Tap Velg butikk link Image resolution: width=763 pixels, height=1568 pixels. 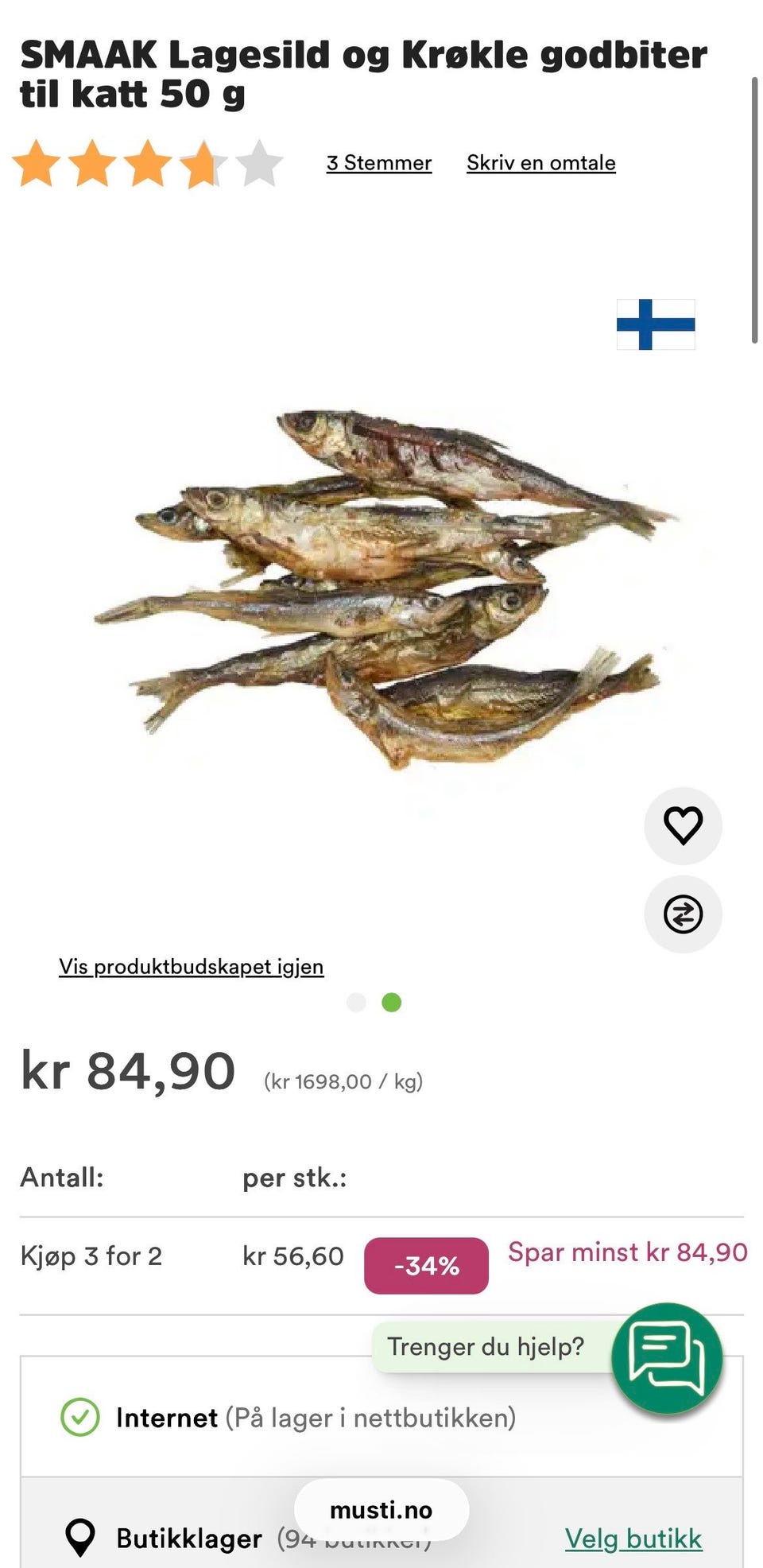[x=633, y=1539]
